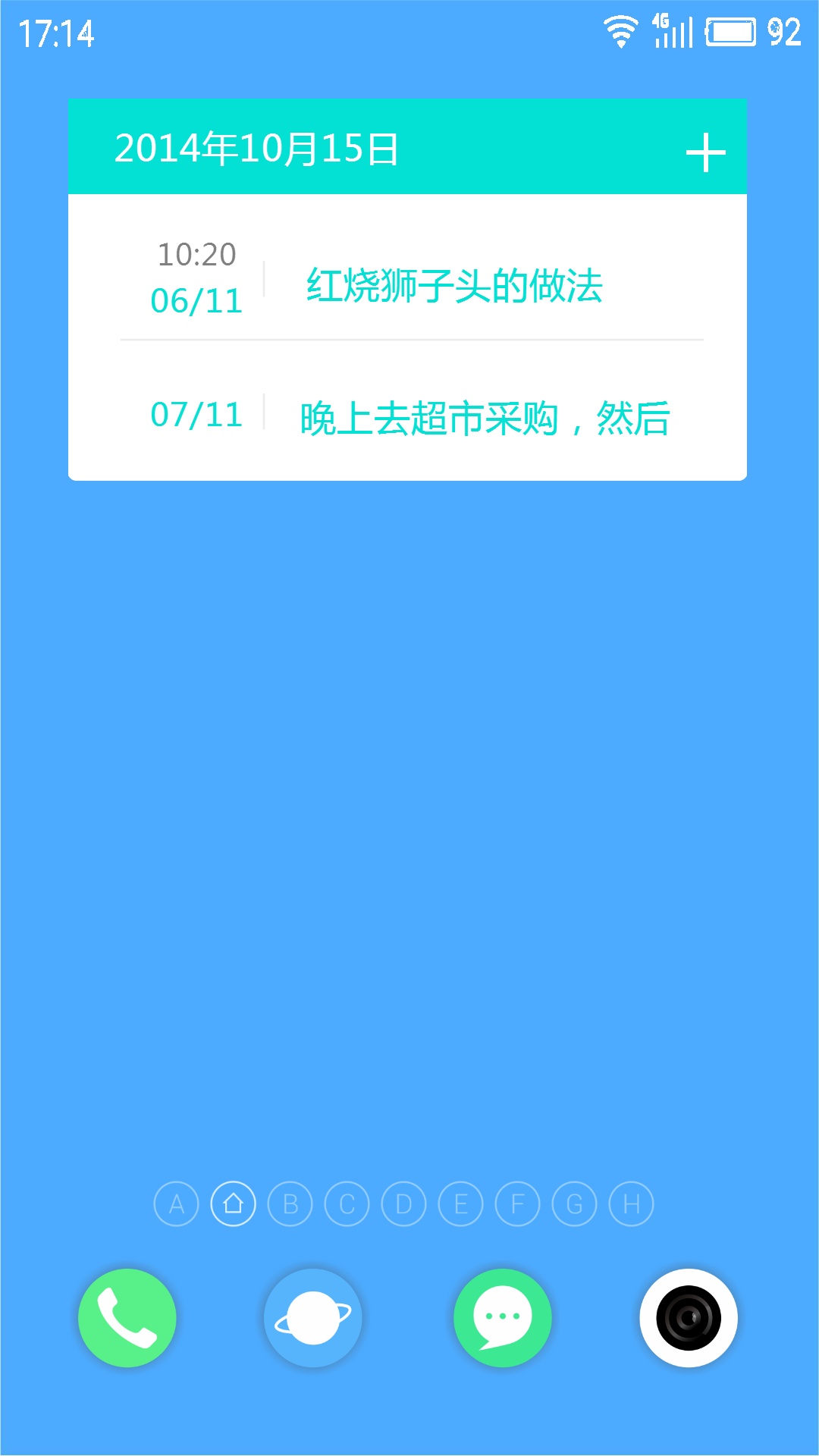Open the planet browser app
Viewport: 819px width, 1456px height.
coord(313,1318)
